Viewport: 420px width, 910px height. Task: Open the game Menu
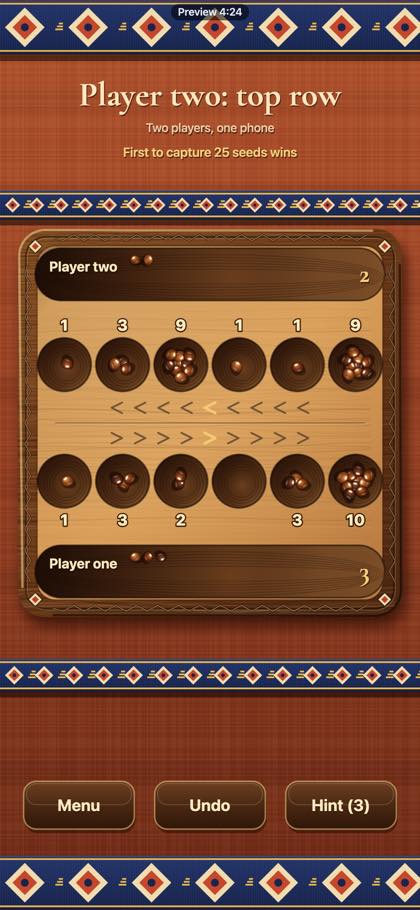tap(79, 806)
